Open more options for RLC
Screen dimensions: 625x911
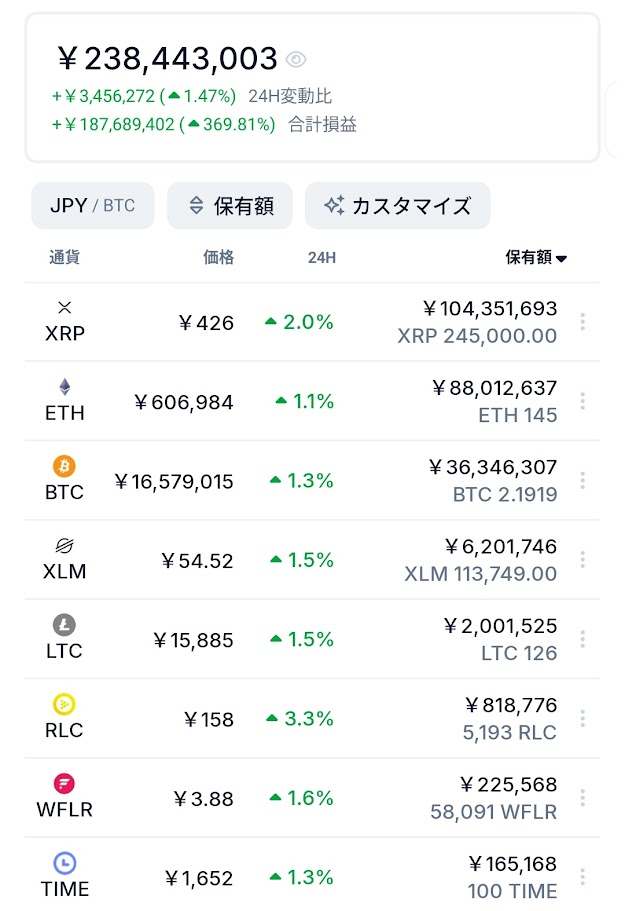coord(583,718)
